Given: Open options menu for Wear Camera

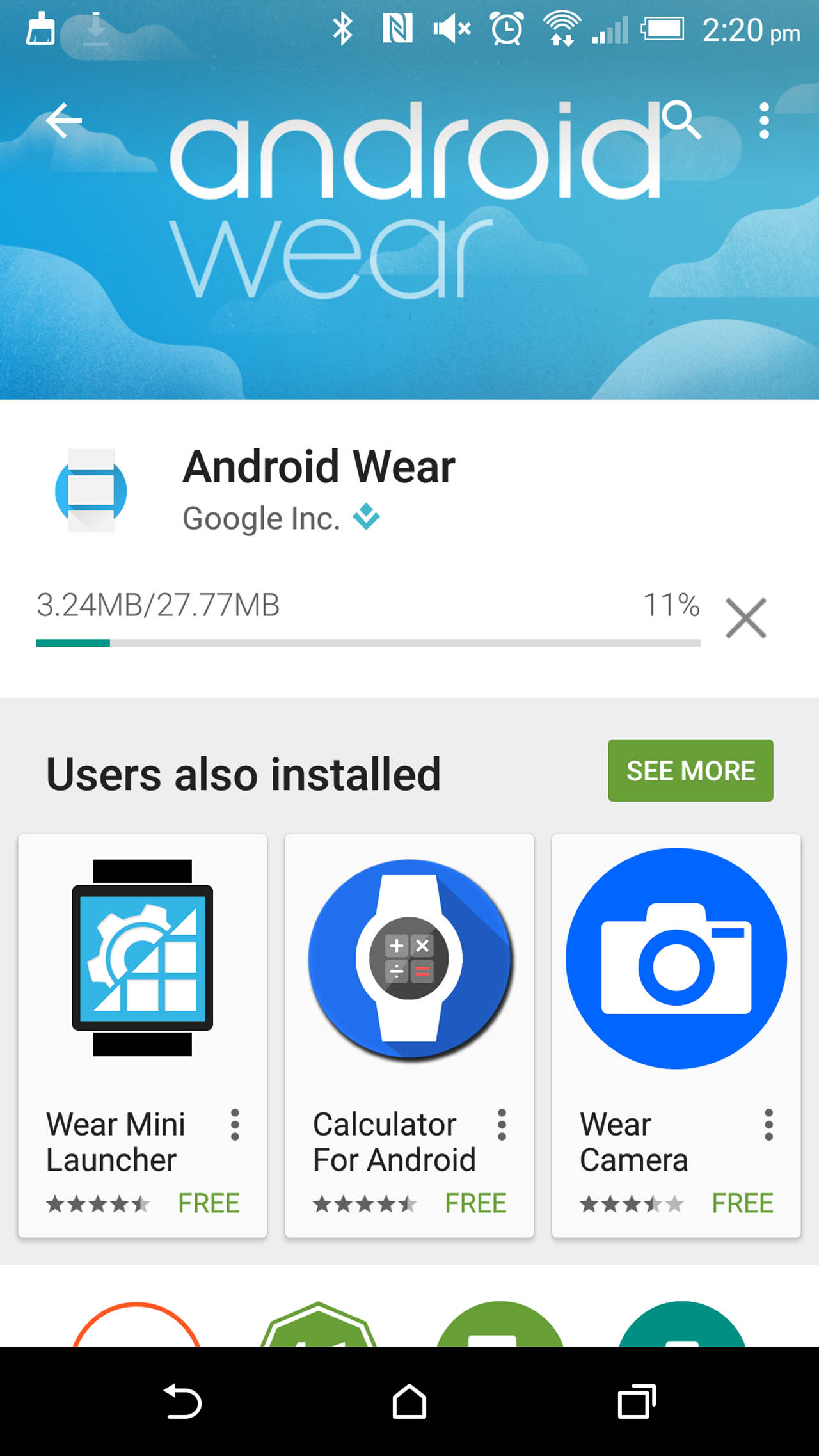Looking at the screenshot, I should [x=768, y=1125].
